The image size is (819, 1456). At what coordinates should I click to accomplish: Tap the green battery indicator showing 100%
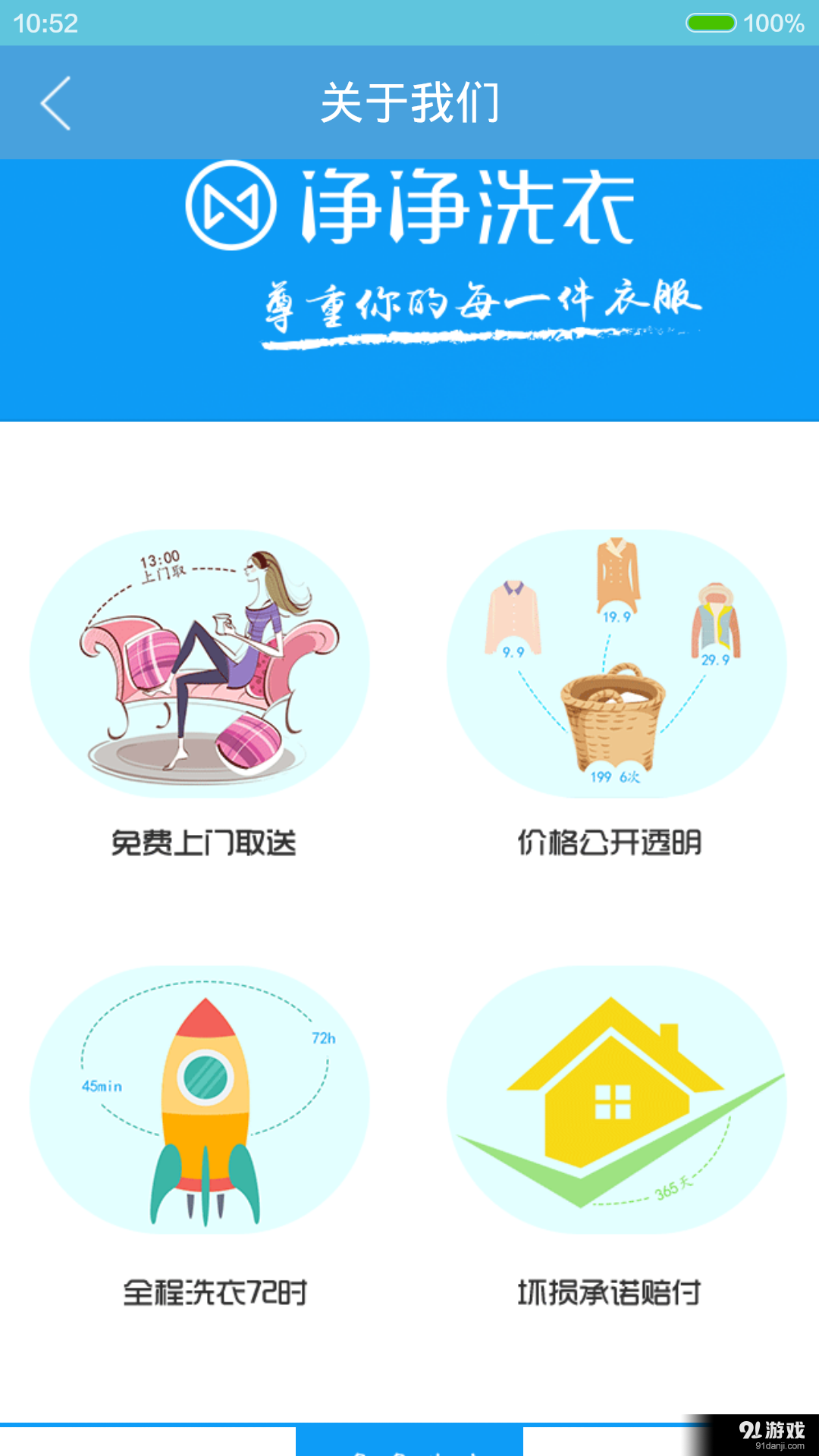[711, 23]
